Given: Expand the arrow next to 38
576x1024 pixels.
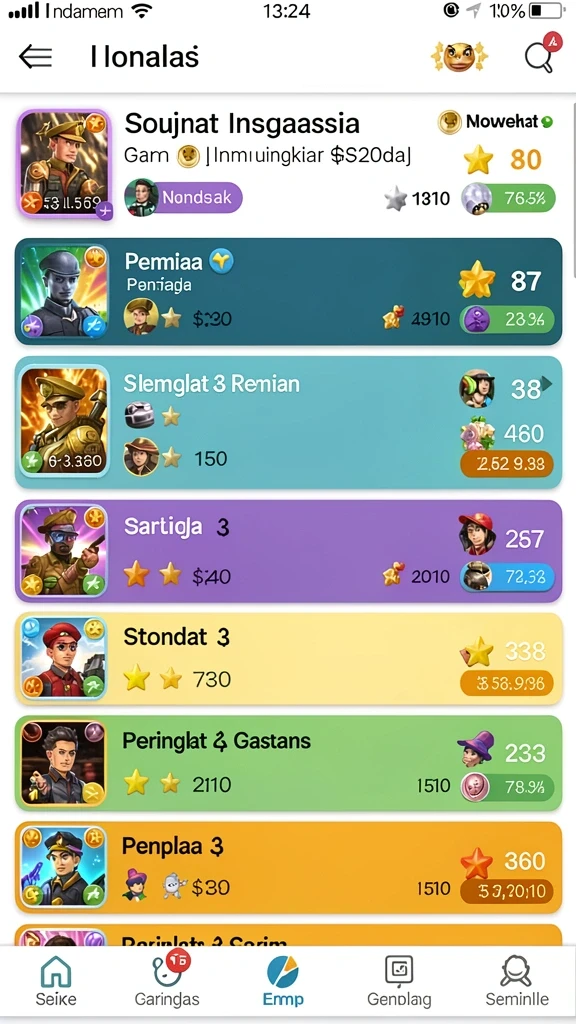Looking at the screenshot, I should pos(547,385).
